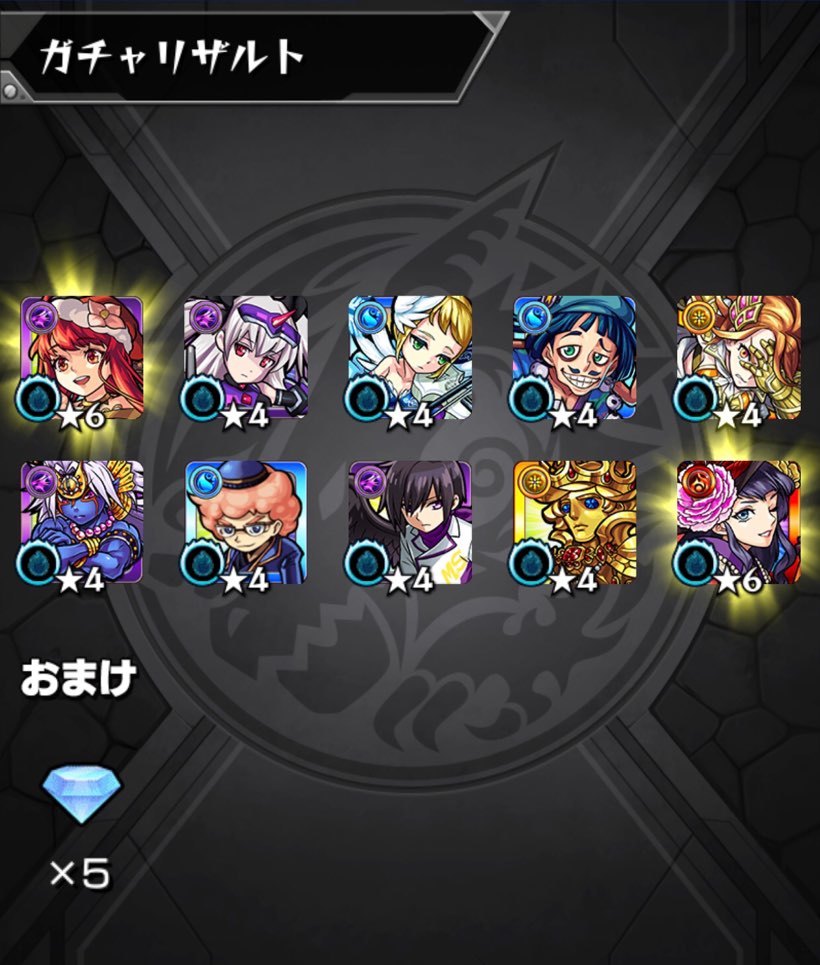
Task: Select the ★6 lady with pink peony flower
Action: point(738,521)
